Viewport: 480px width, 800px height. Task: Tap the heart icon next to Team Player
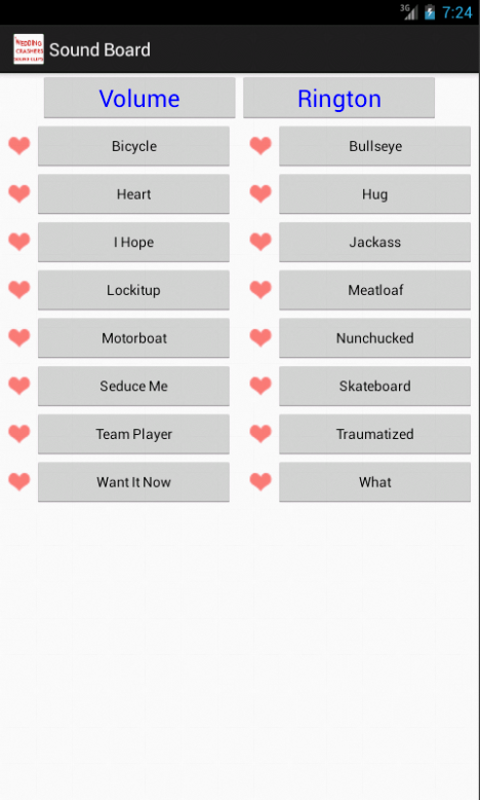coord(19,434)
